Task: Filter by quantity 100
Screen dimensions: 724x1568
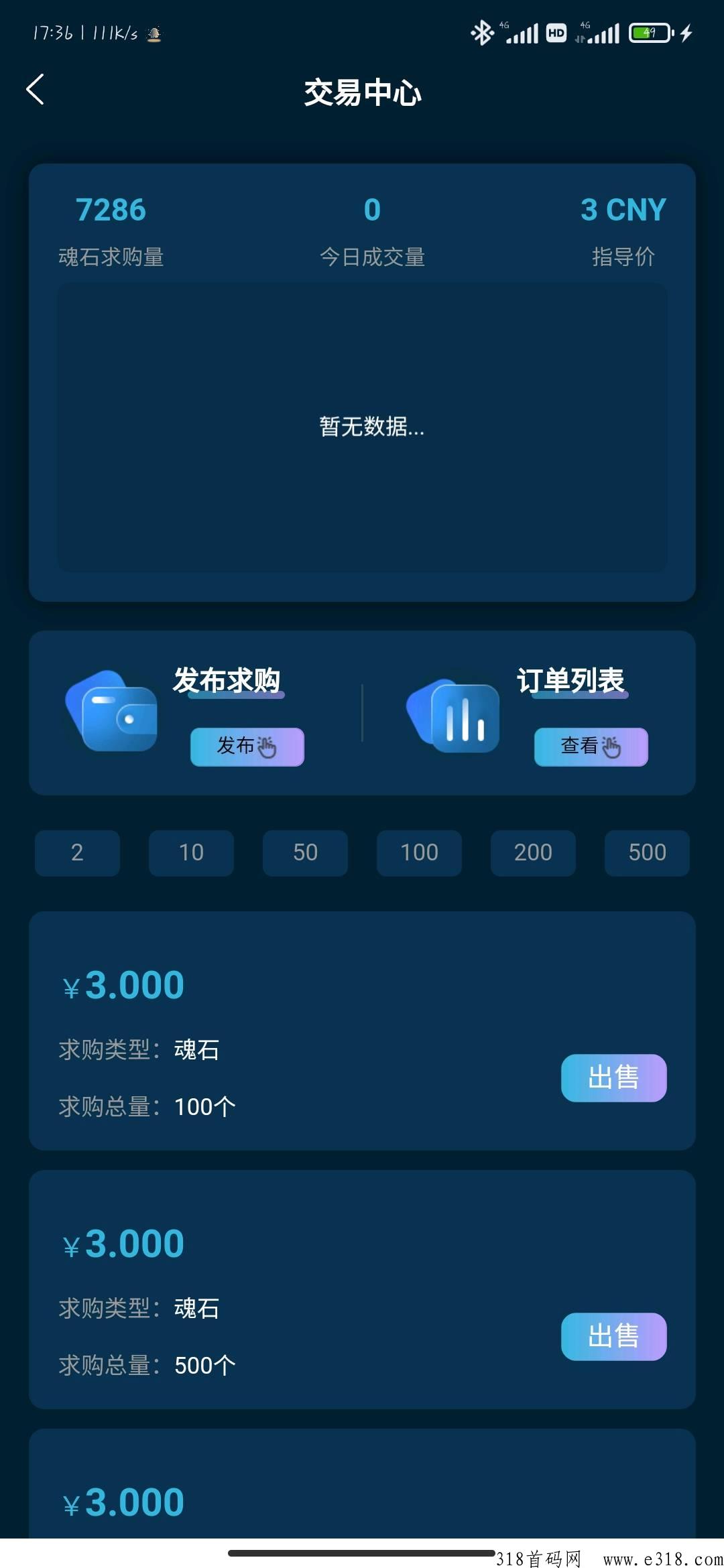Action: coord(419,852)
